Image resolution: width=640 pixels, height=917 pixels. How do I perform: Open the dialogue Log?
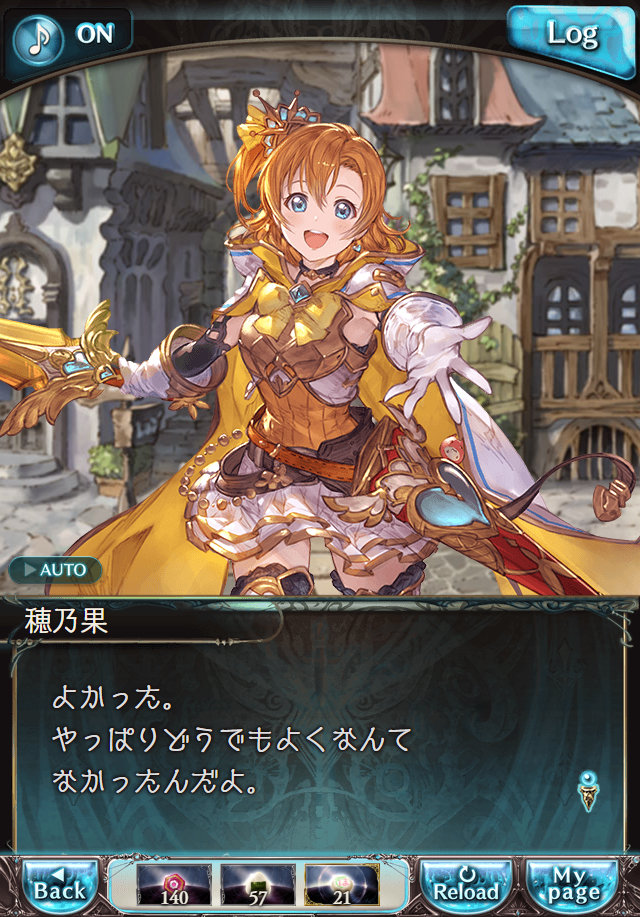point(573,35)
